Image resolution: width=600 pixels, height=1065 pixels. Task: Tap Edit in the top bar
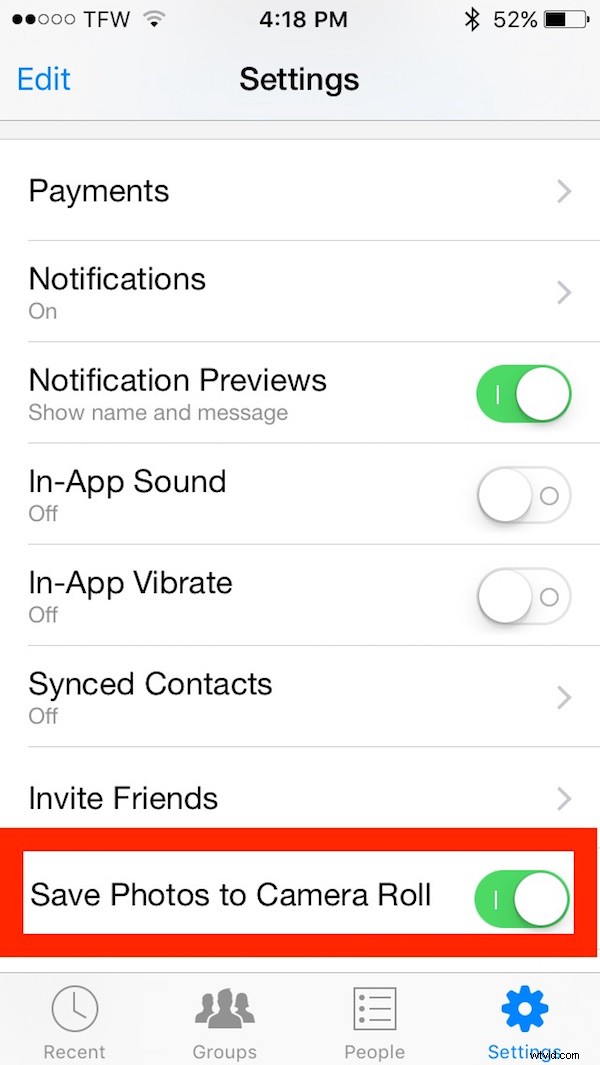coord(43,79)
